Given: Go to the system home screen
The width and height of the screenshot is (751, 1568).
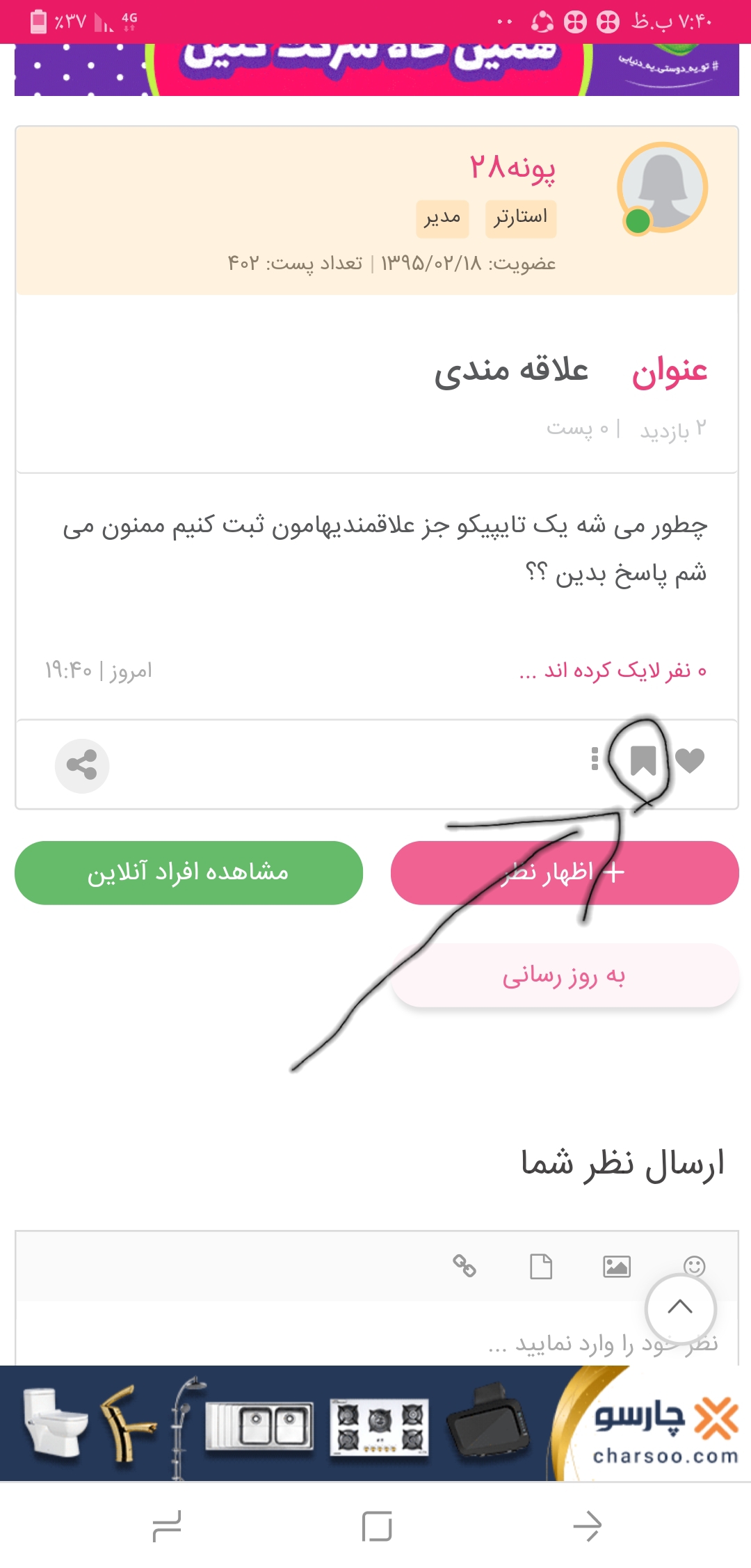Looking at the screenshot, I should (x=377, y=1526).
